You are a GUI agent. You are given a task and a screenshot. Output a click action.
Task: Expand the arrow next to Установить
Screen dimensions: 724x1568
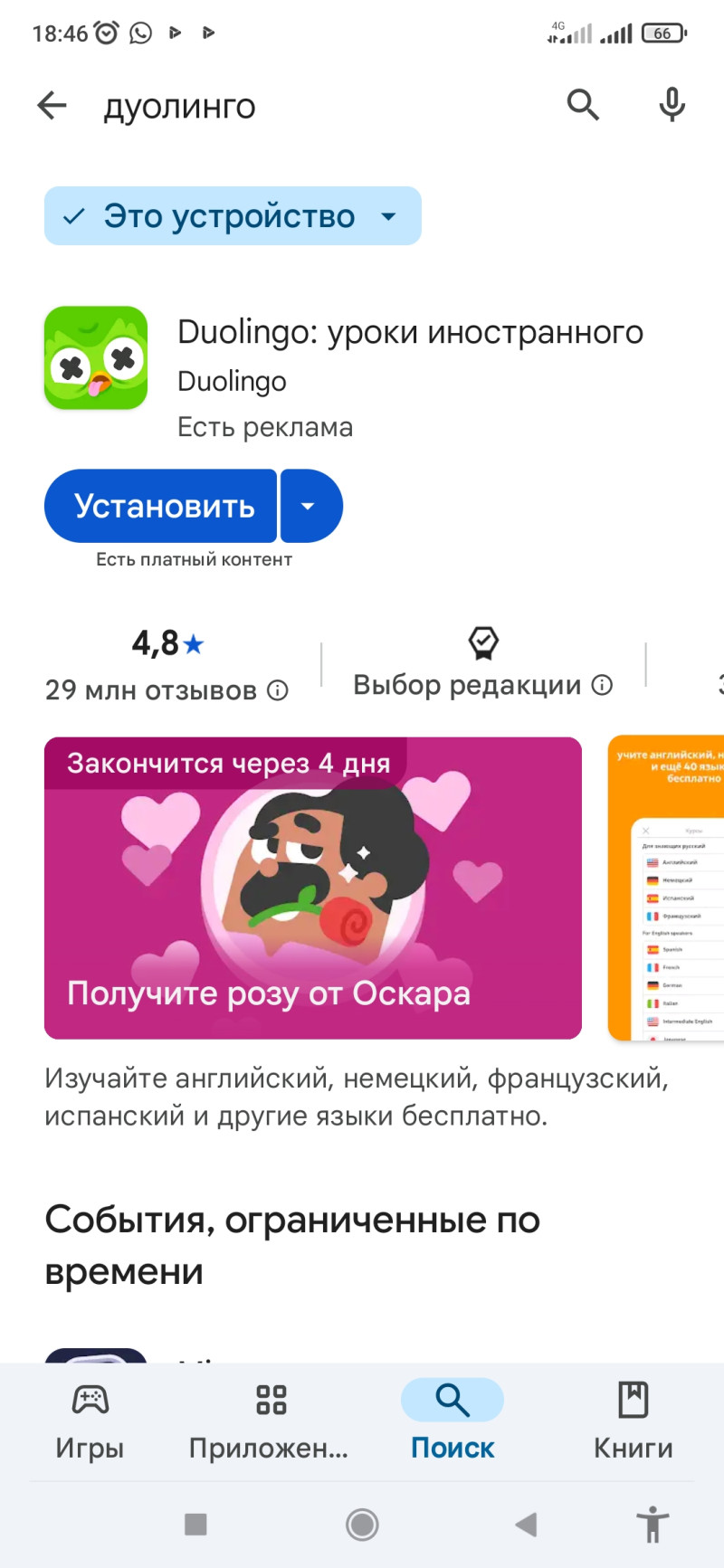point(310,507)
